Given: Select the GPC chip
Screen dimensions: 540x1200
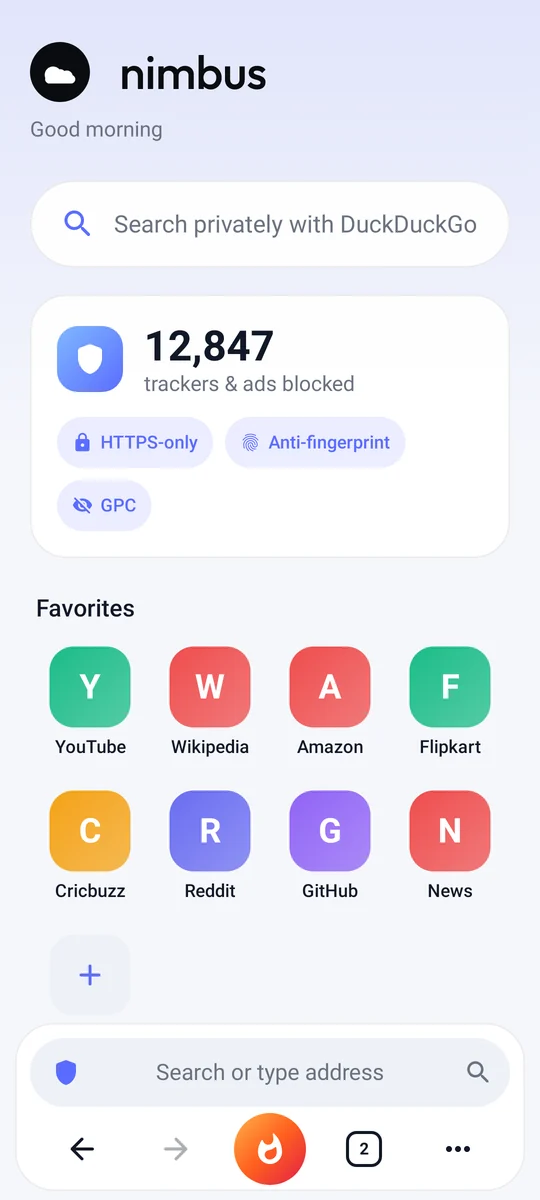Looking at the screenshot, I should click(104, 506).
